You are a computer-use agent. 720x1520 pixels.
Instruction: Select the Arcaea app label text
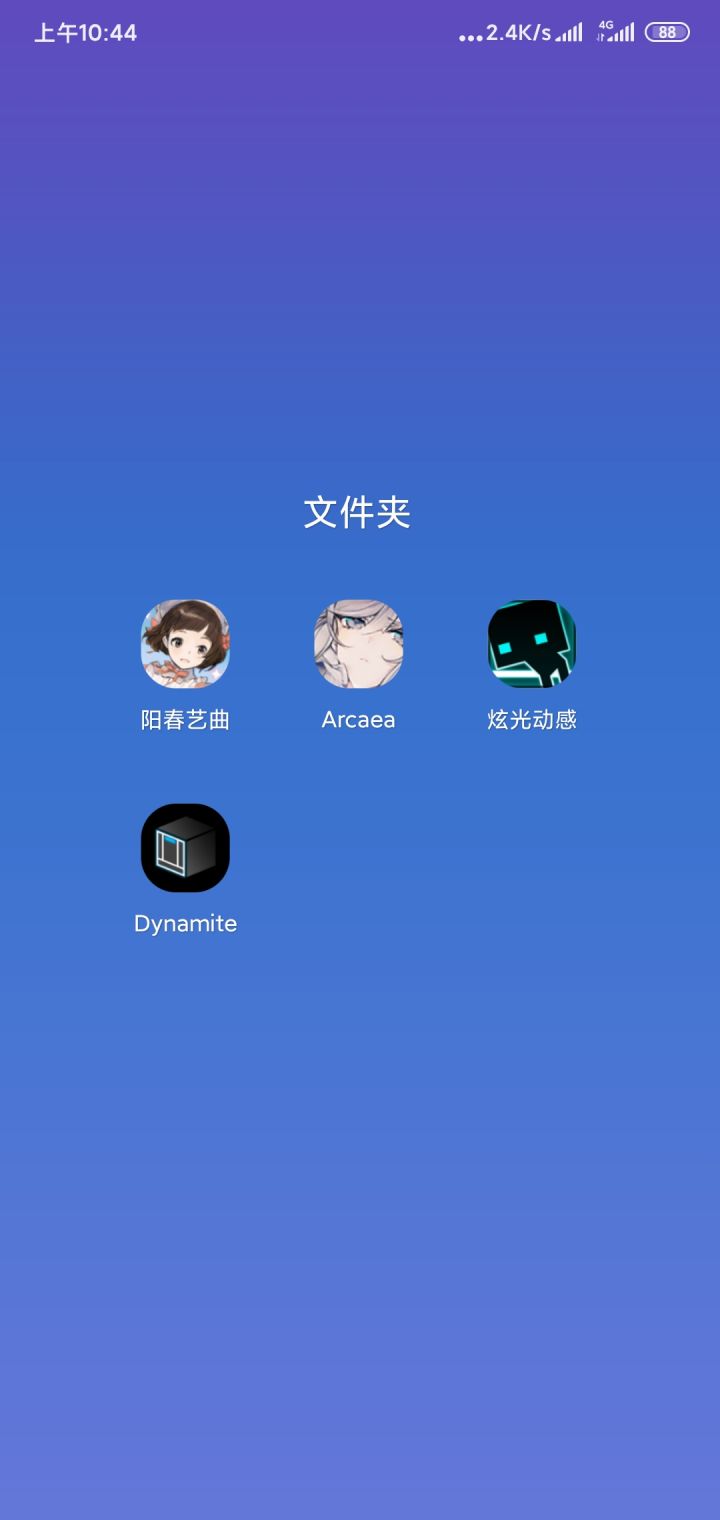[359, 718]
